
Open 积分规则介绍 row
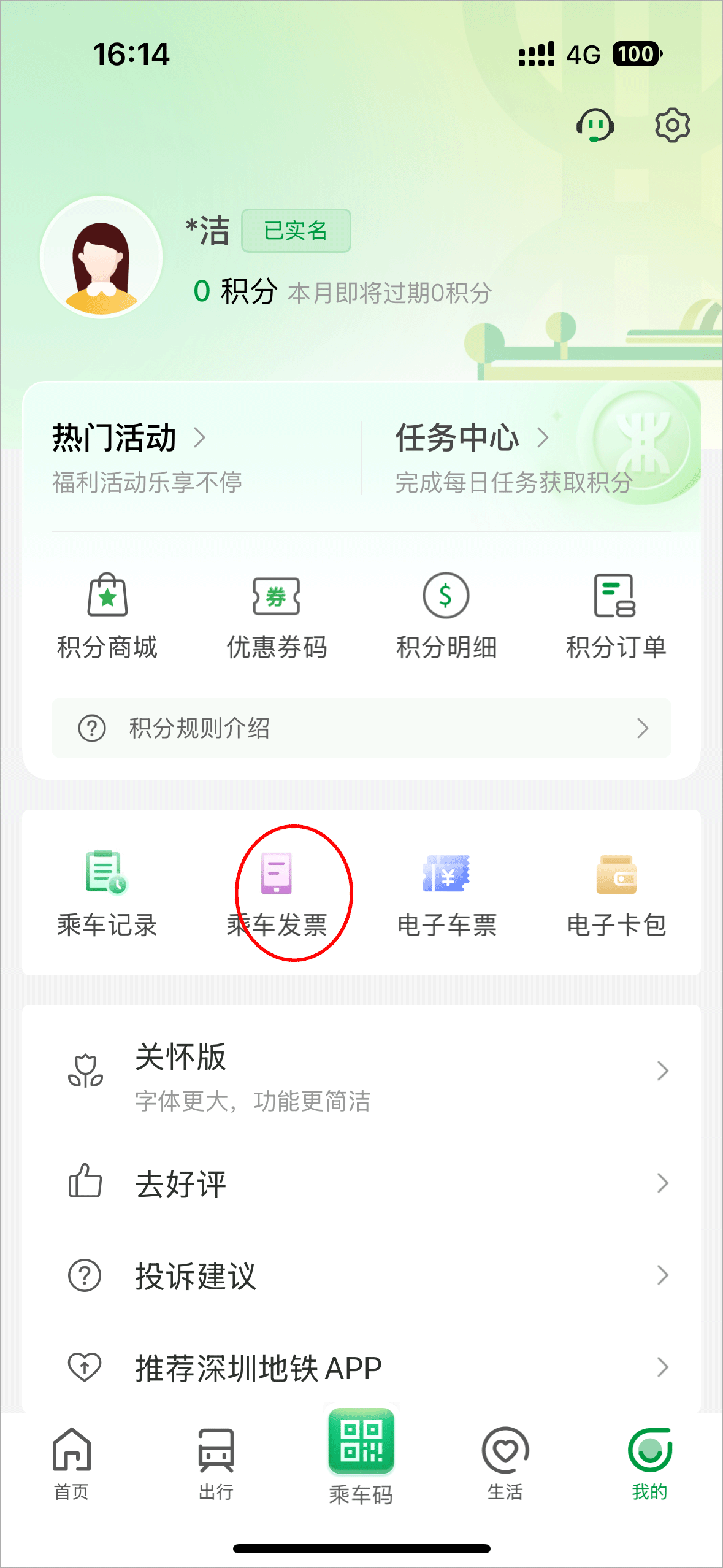click(361, 728)
